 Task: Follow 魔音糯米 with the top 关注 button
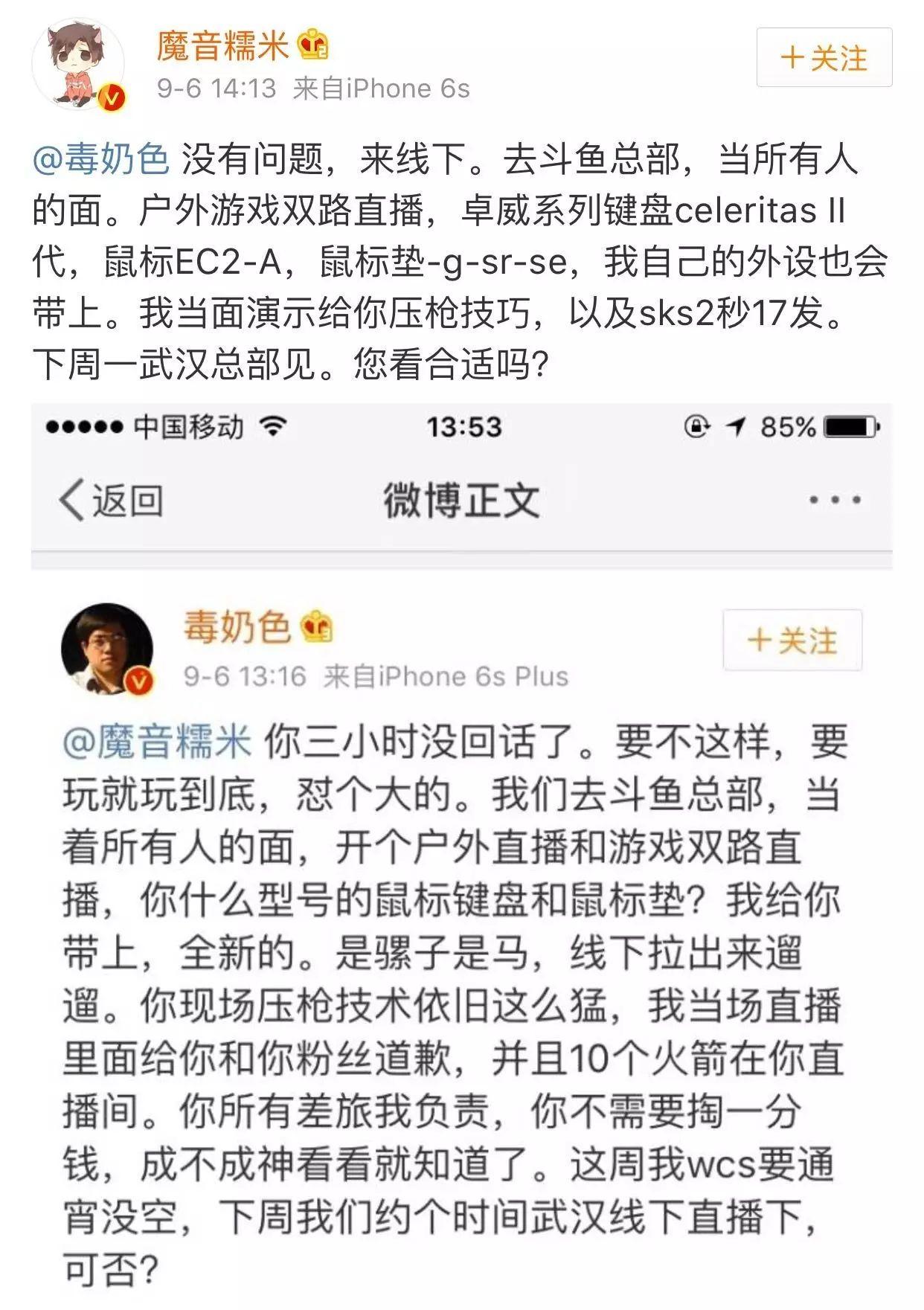(x=824, y=58)
